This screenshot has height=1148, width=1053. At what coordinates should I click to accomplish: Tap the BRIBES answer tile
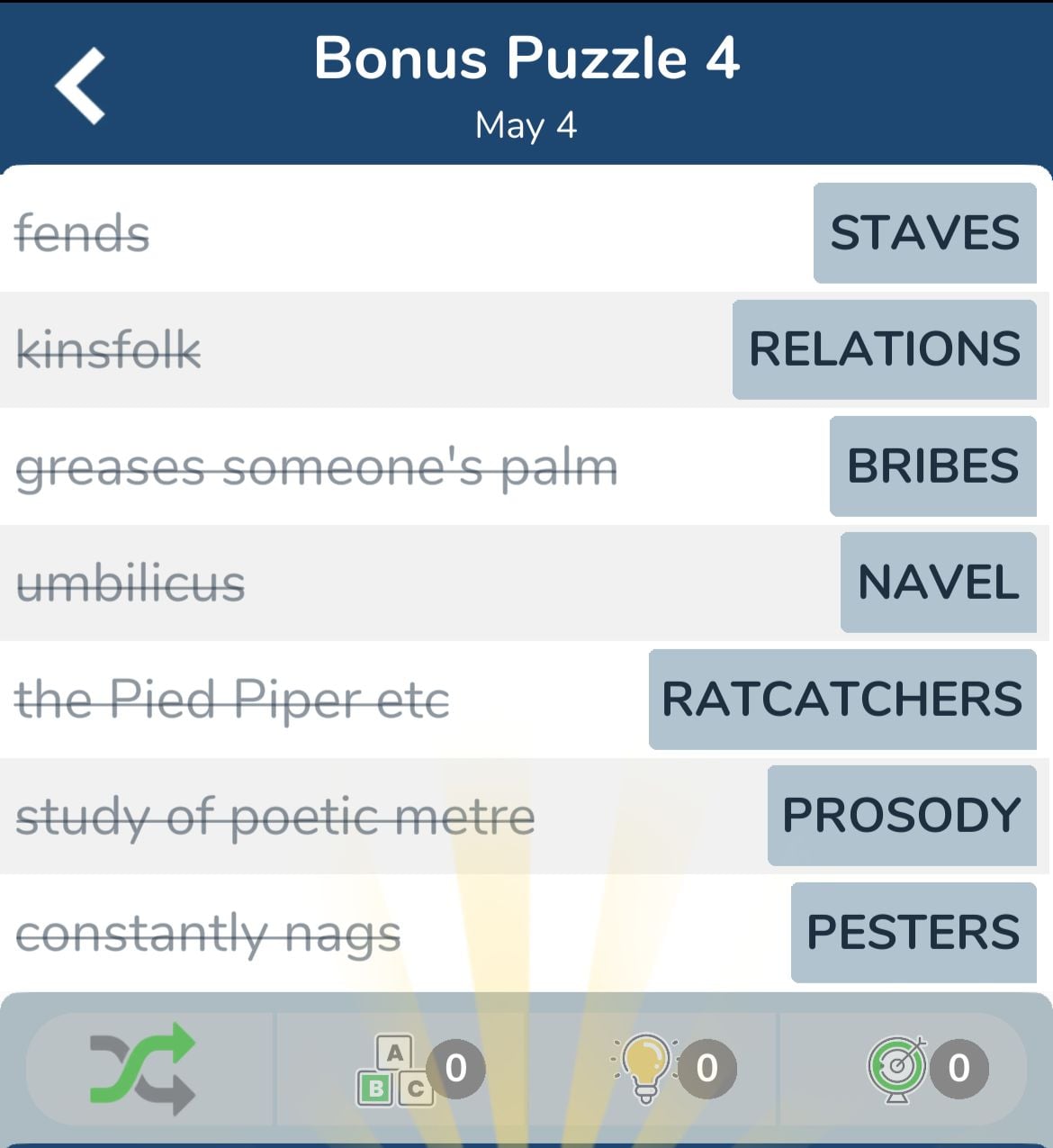932,466
